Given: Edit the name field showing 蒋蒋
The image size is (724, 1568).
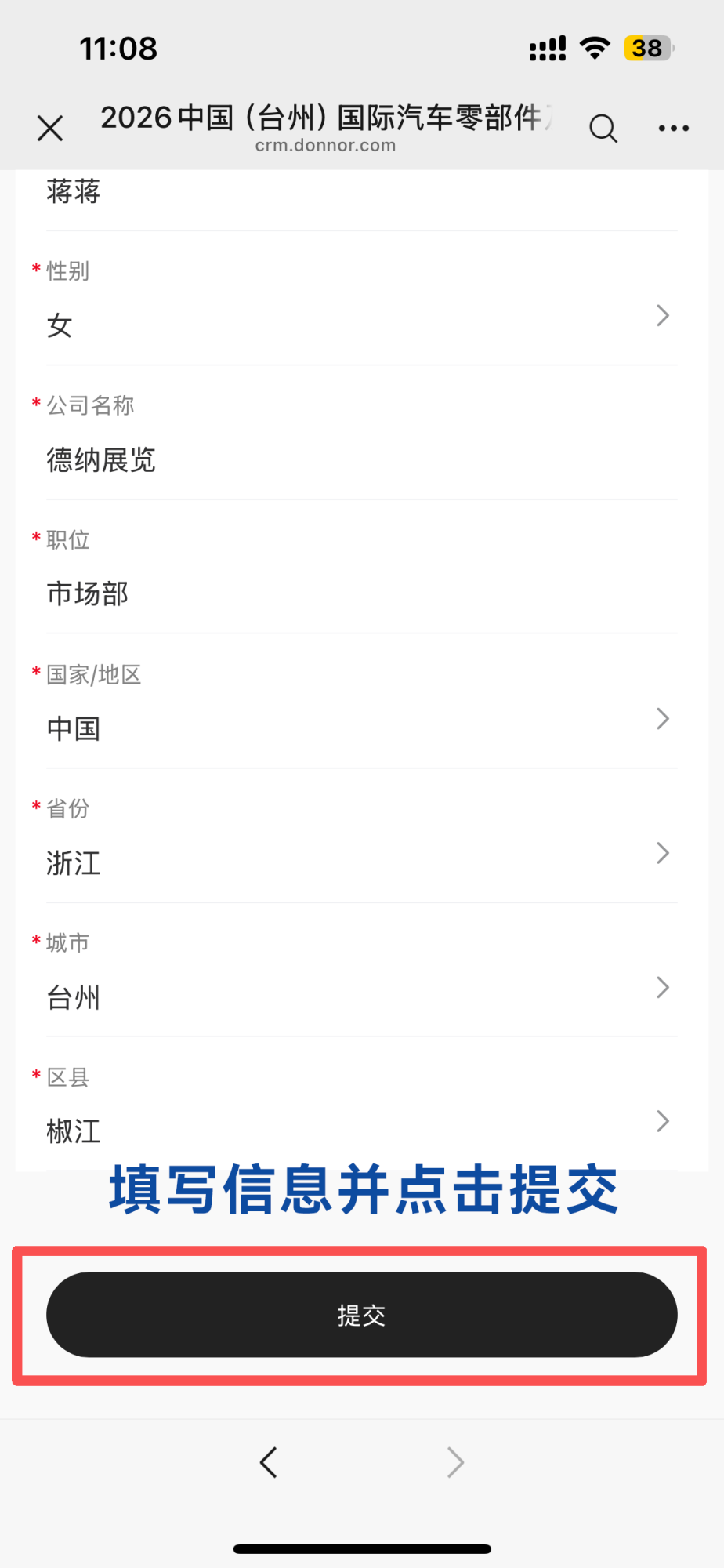Looking at the screenshot, I should point(360,192).
